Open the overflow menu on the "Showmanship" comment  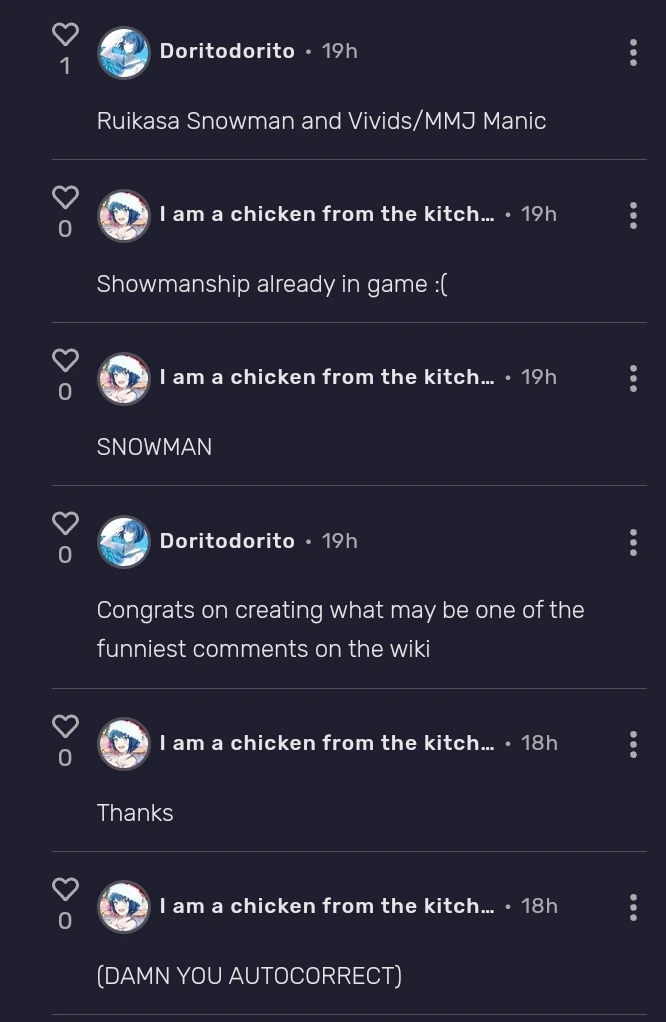point(633,215)
